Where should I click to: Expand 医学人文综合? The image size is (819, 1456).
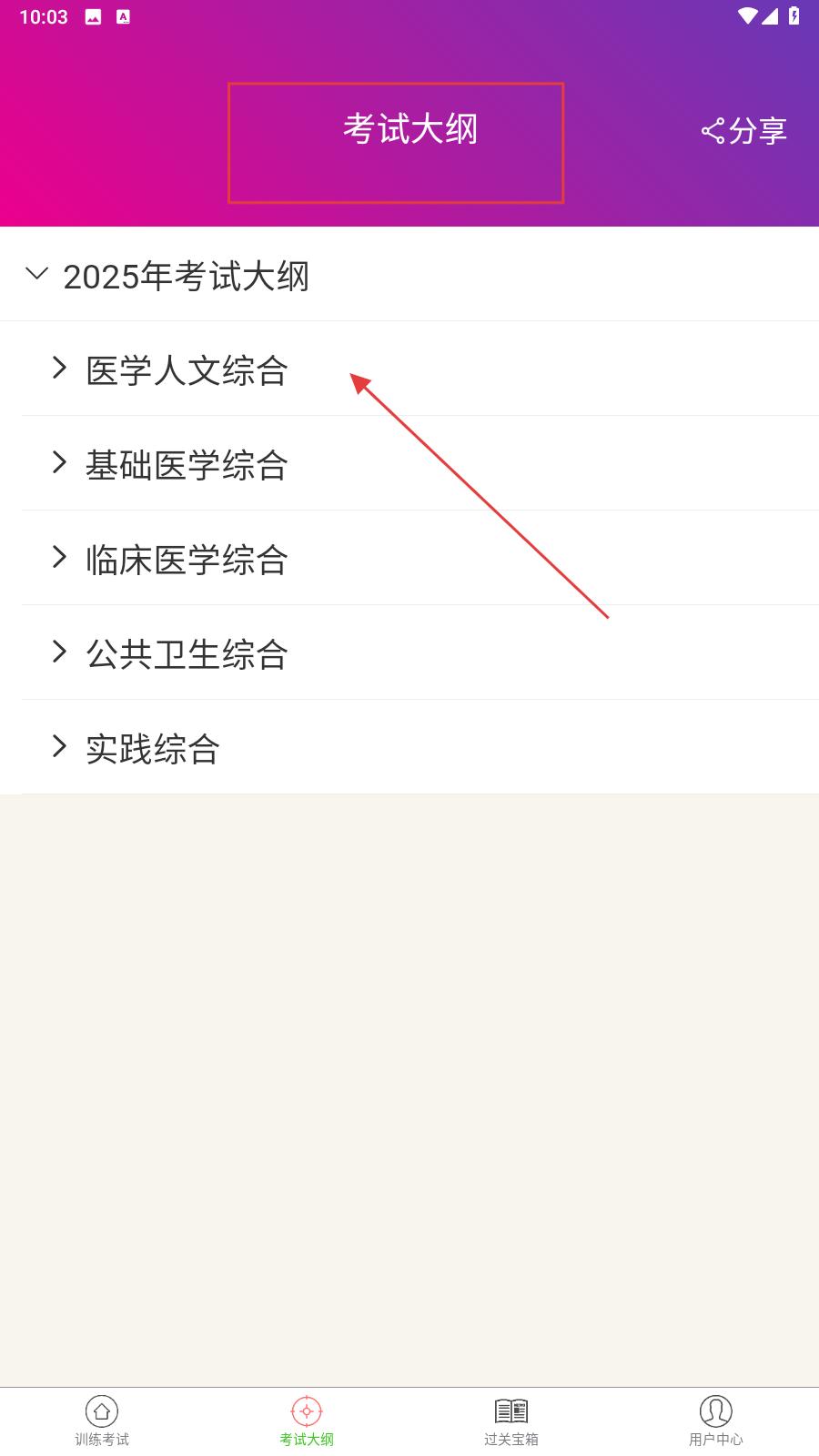pos(420,369)
